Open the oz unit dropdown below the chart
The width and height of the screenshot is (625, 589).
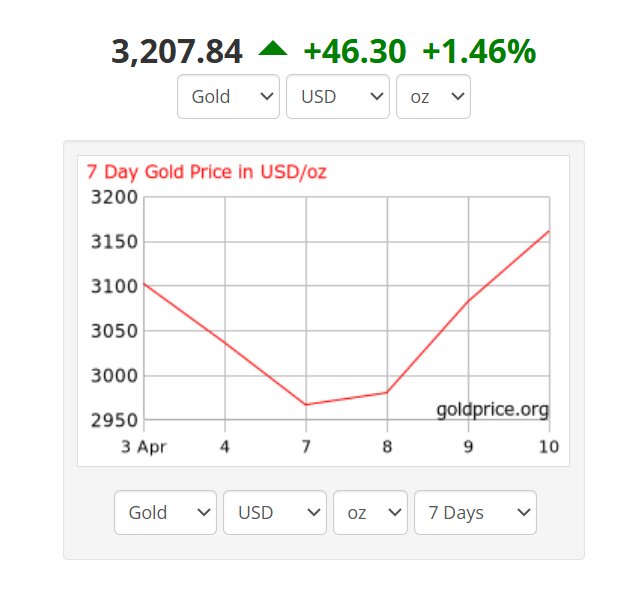[x=370, y=513]
